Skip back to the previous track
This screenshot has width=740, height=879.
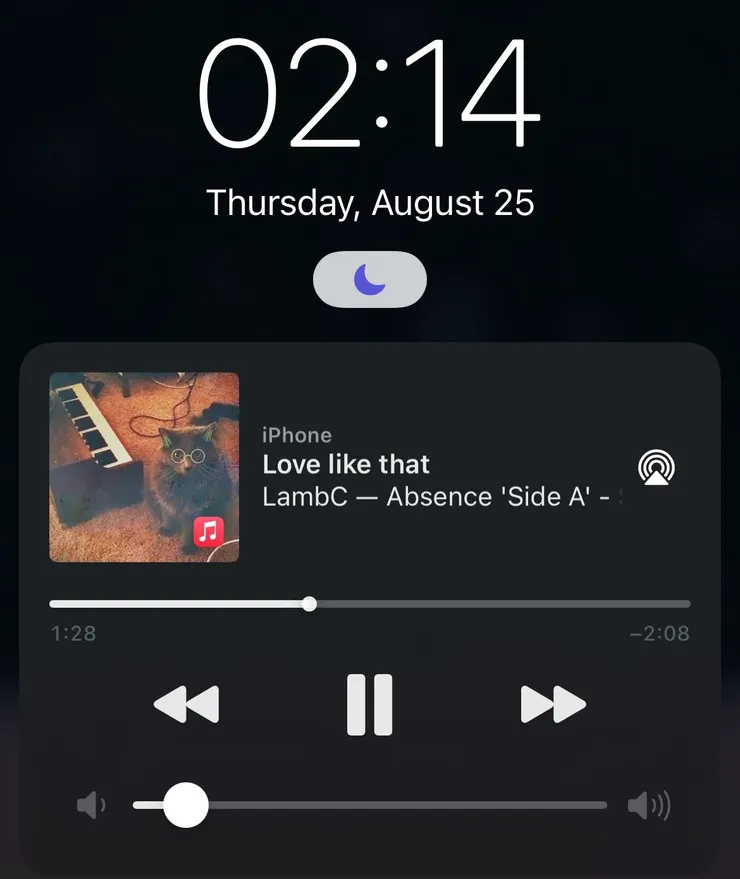[186, 705]
